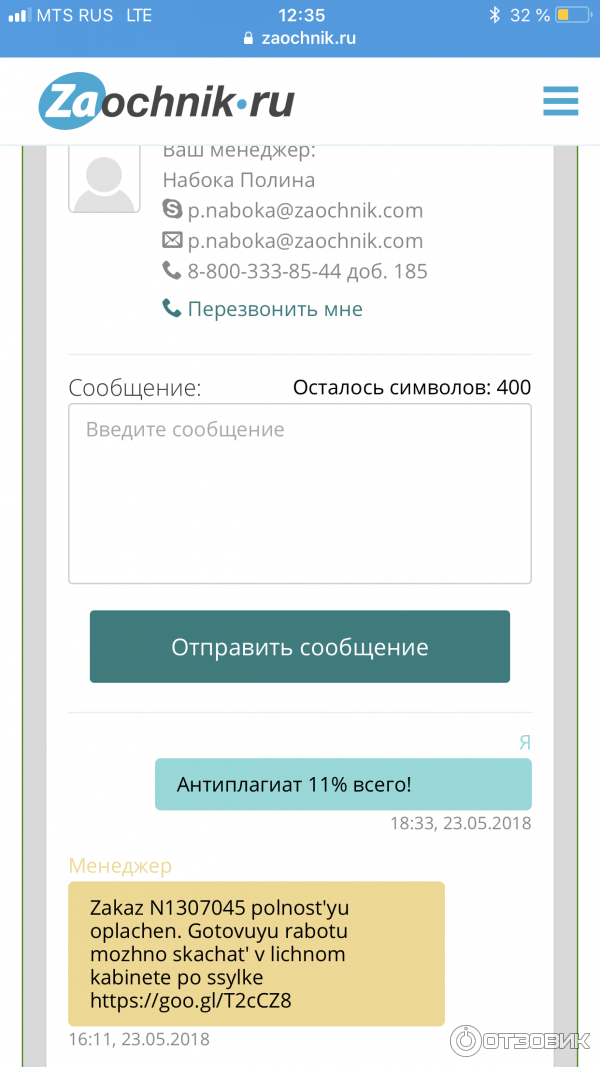The height and width of the screenshot is (1067, 600).
Task: Open the goo.gl/T2cCZ8 link in message
Action: [190, 1000]
